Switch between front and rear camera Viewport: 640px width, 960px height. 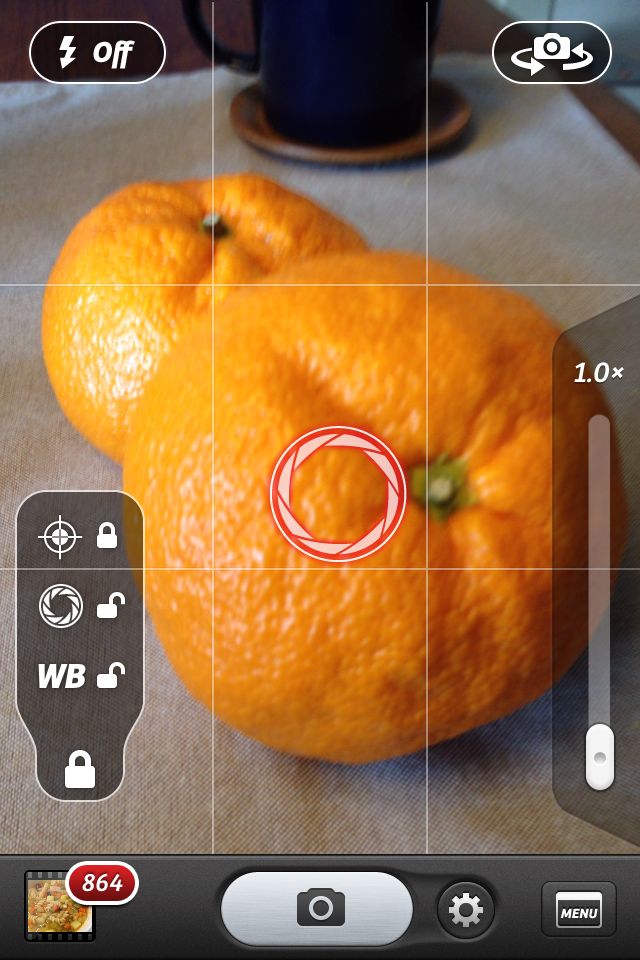coord(551,53)
